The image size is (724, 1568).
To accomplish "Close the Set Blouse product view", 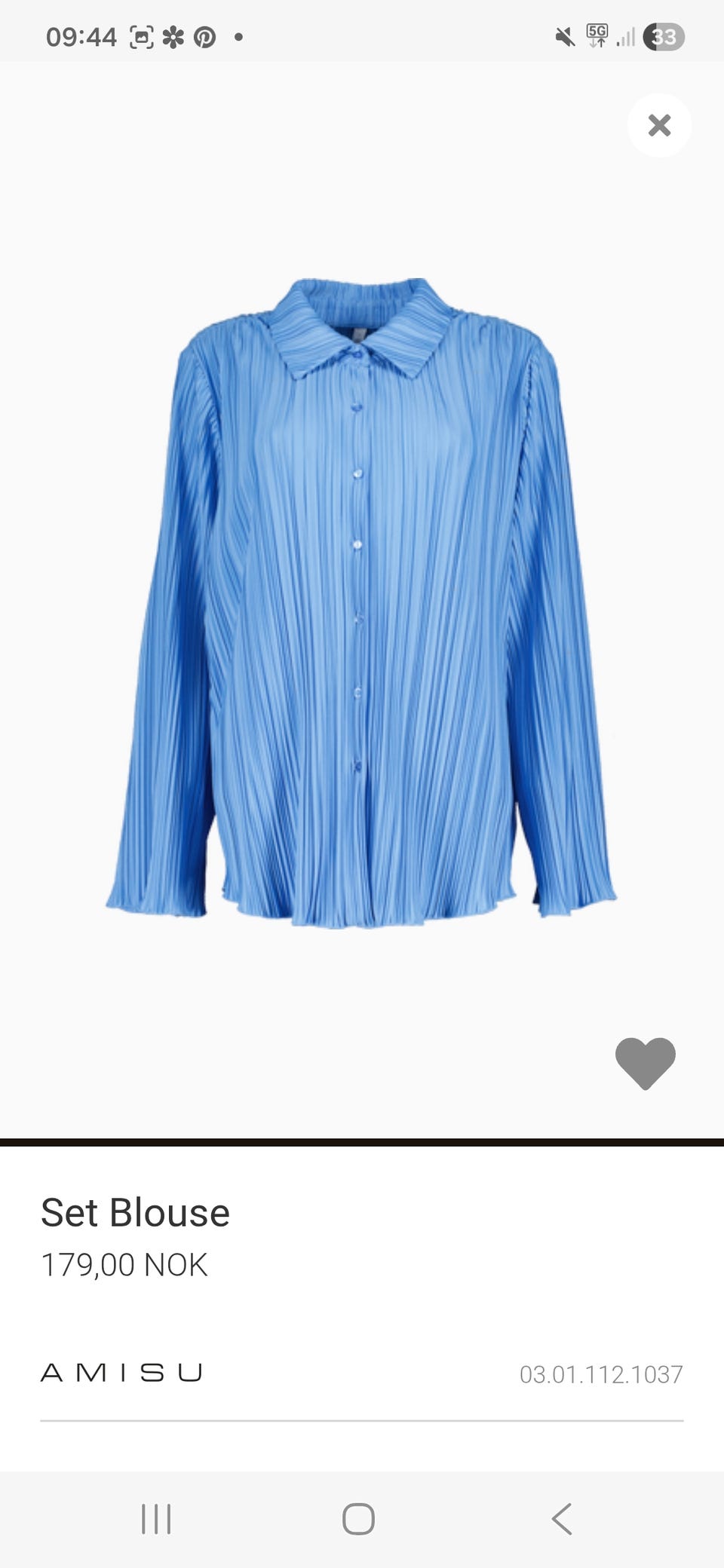I will (x=659, y=125).
